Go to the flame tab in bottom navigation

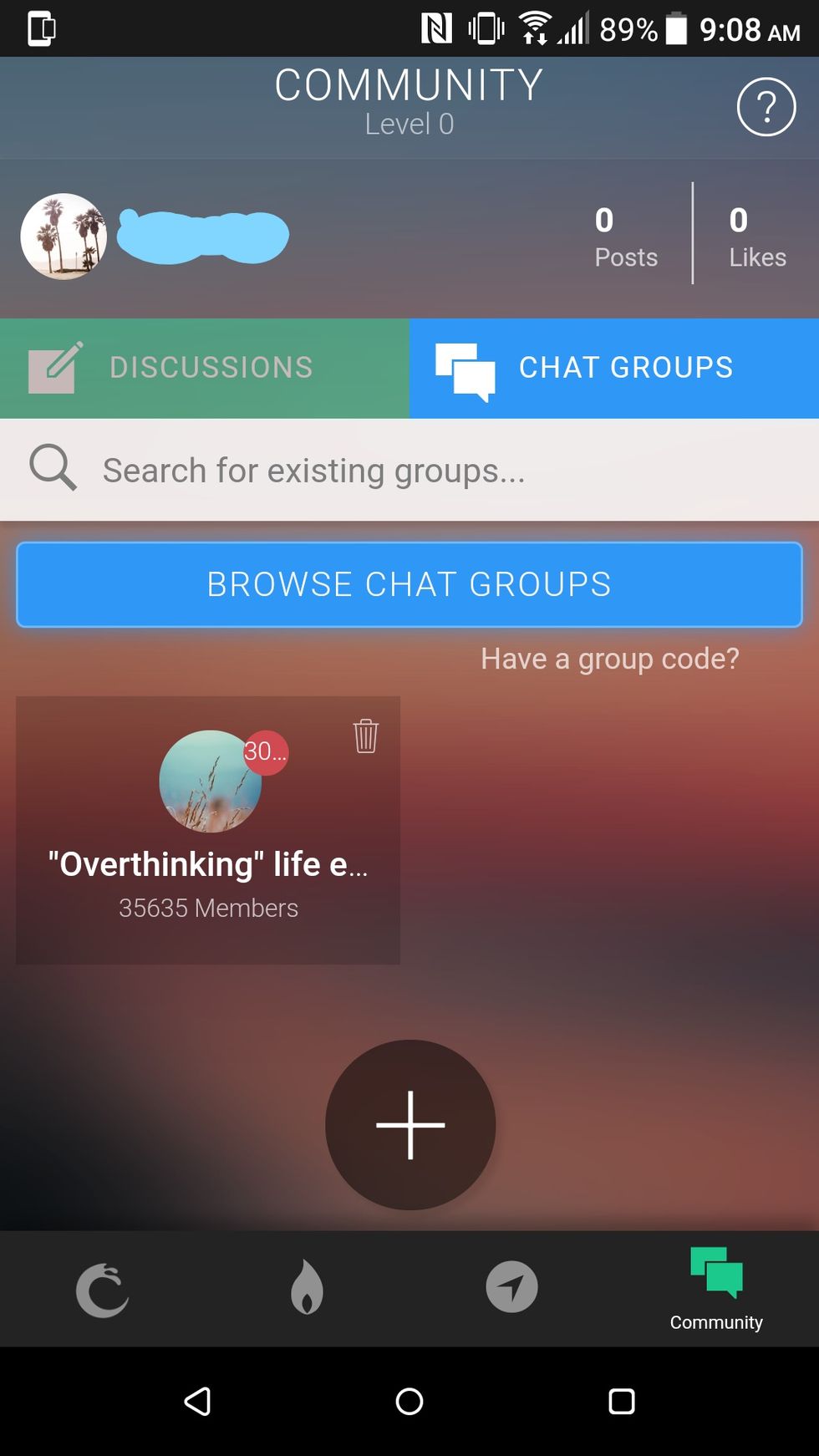(x=307, y=1287)
